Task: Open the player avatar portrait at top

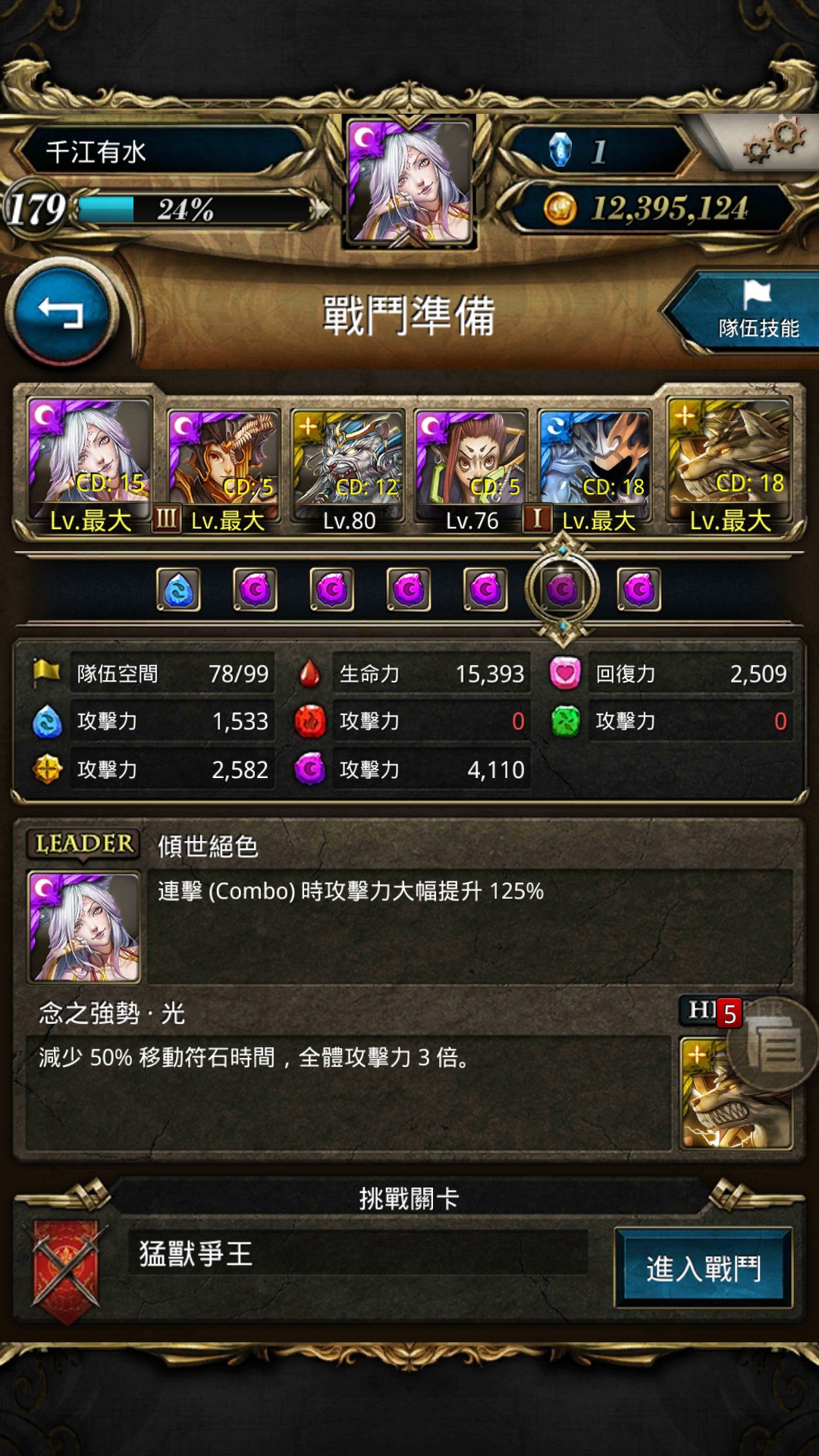Action: [409, 181]
